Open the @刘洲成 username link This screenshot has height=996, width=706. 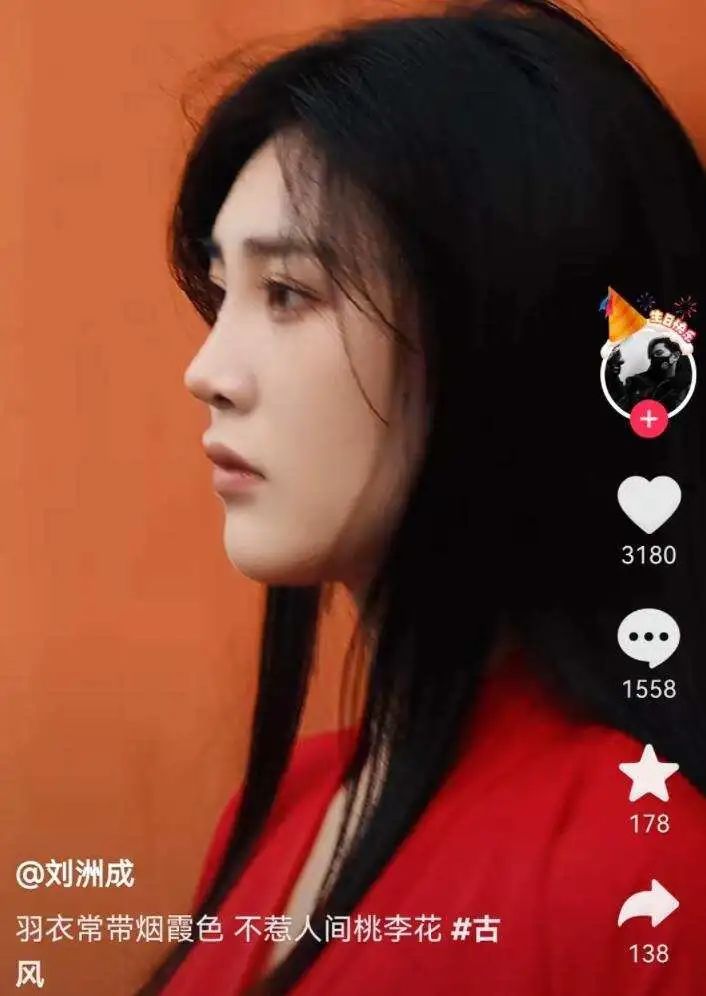pyautogui.click(x=75, y=874)
